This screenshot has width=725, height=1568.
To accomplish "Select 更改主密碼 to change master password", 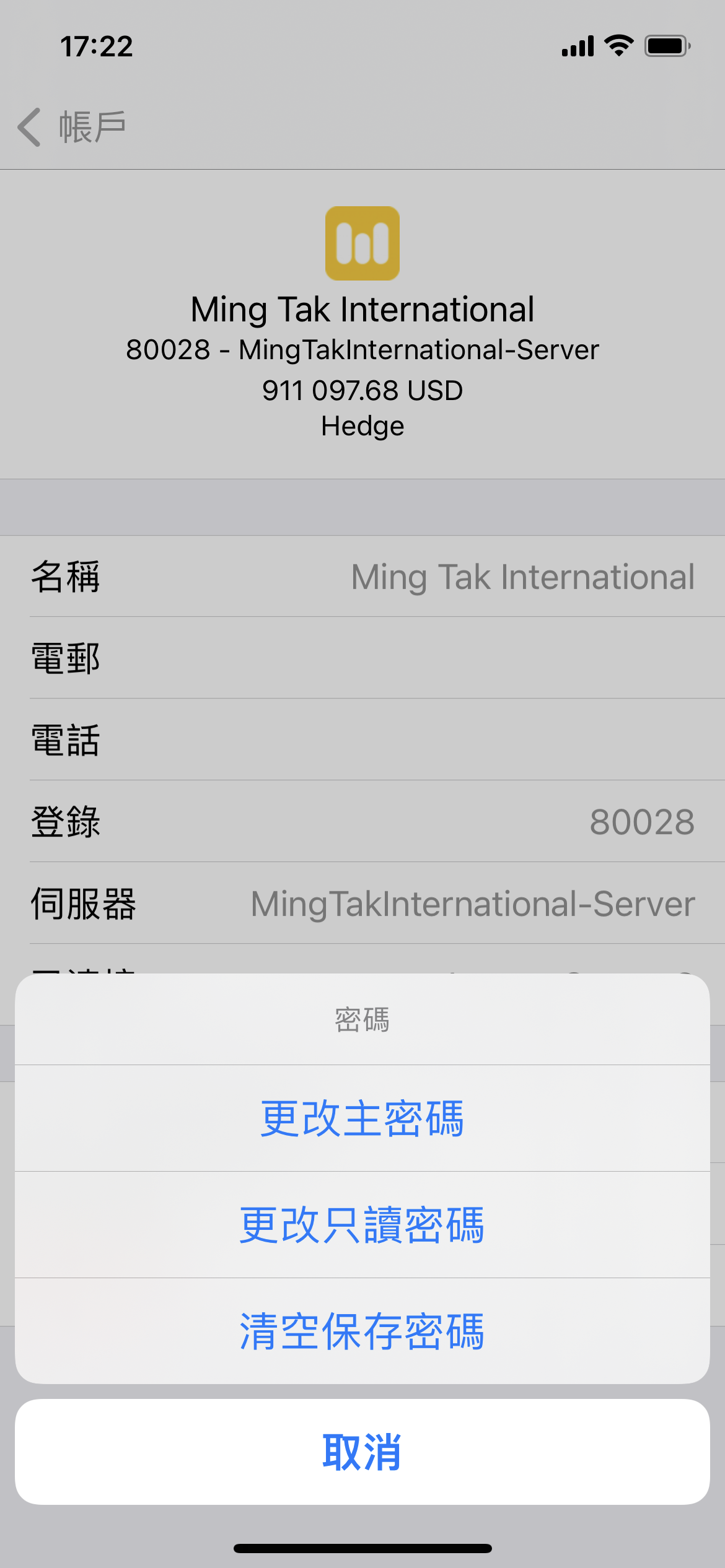I will (x=362, y=1118).
